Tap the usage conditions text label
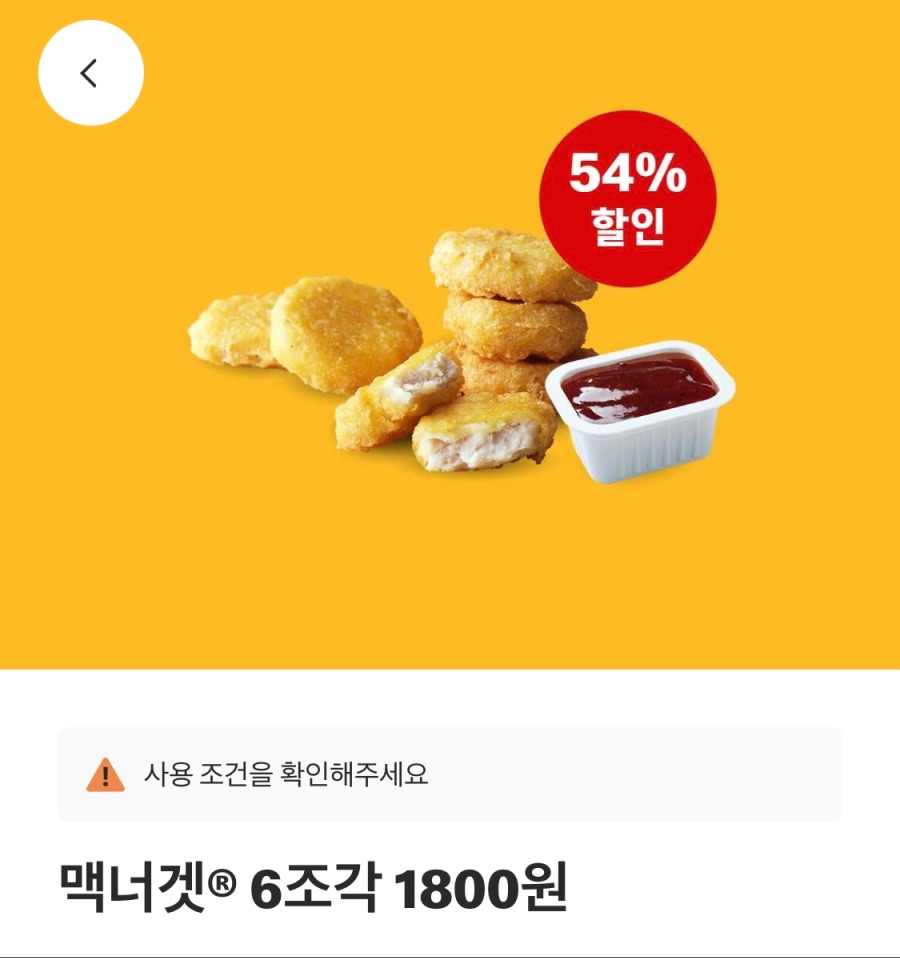 283,772
